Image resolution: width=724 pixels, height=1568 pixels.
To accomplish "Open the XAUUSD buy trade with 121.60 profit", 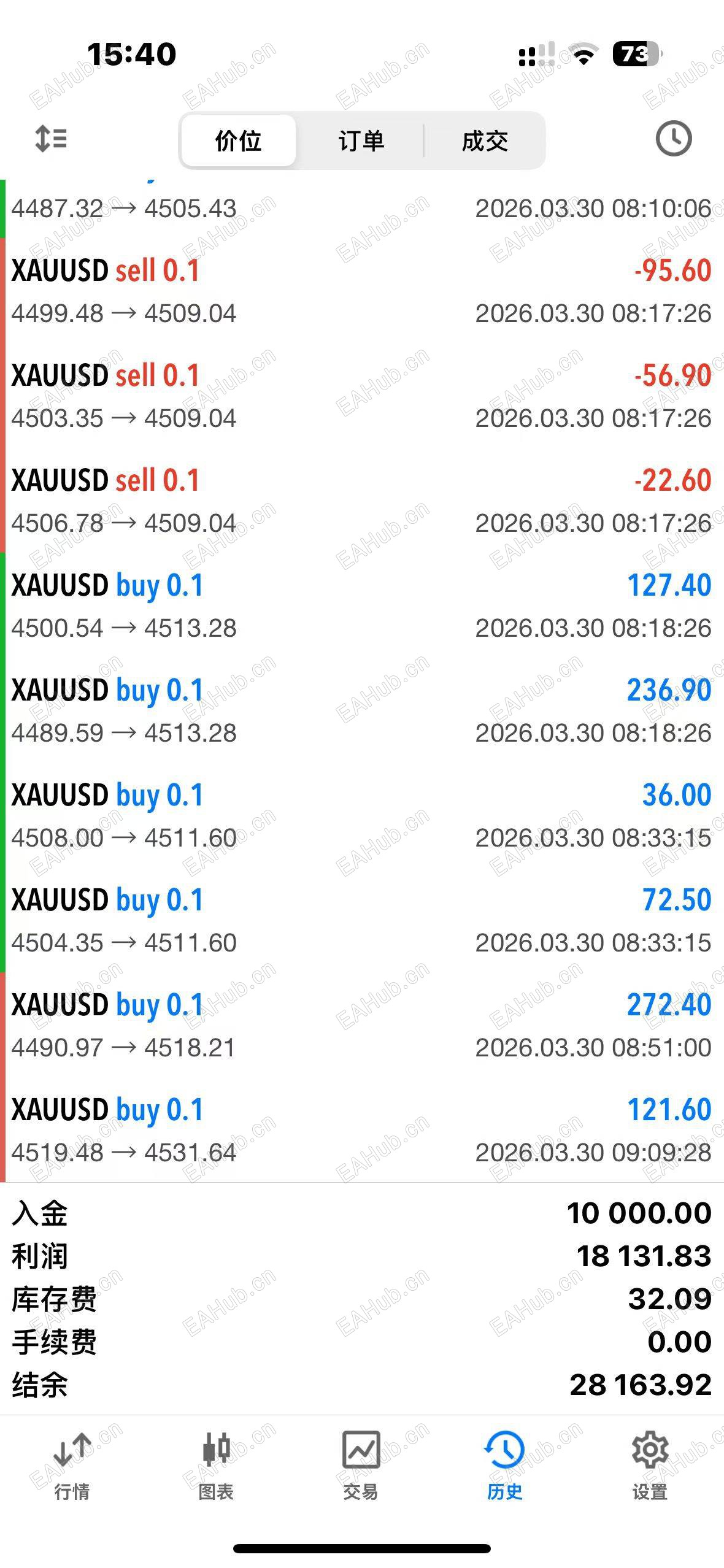I will point(362,1131).
